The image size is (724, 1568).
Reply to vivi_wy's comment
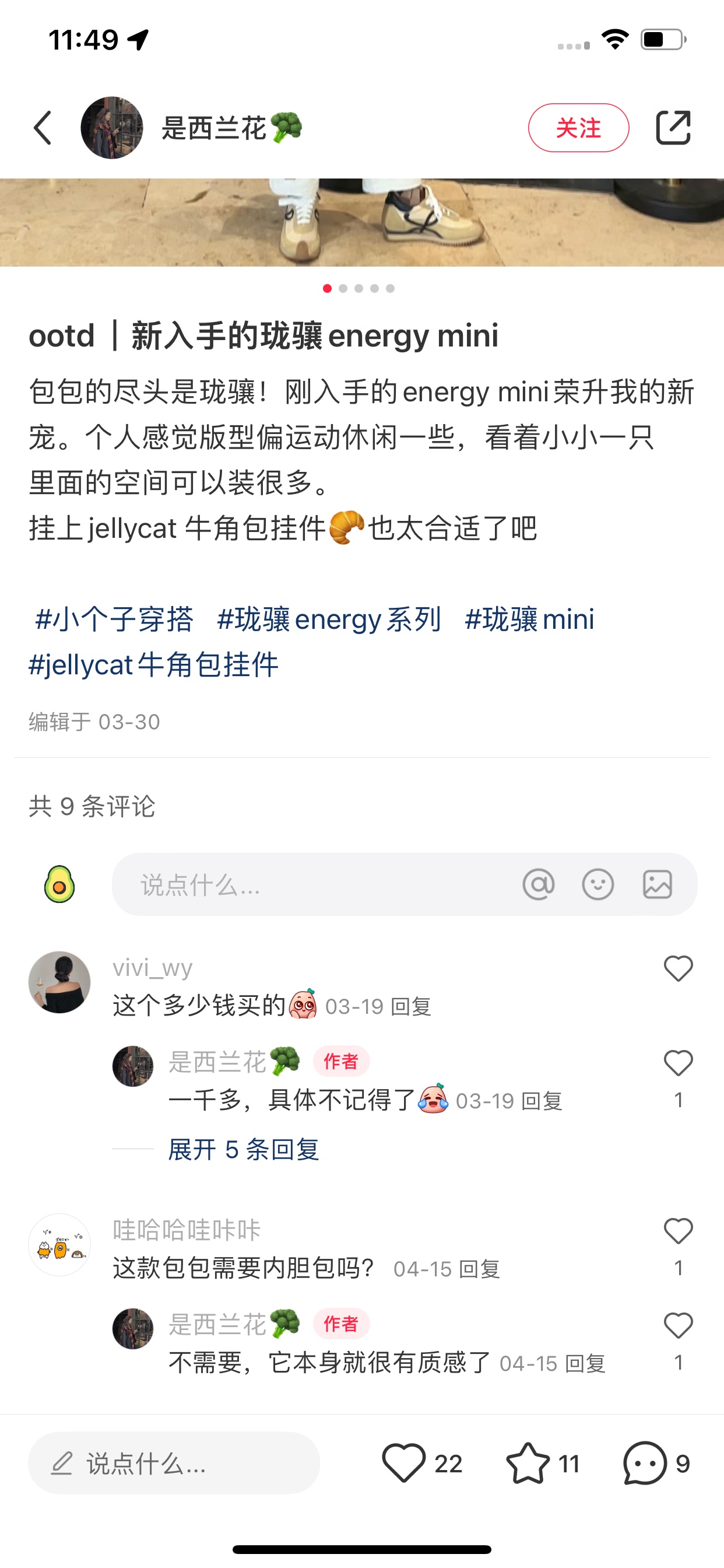point(412,1007)
